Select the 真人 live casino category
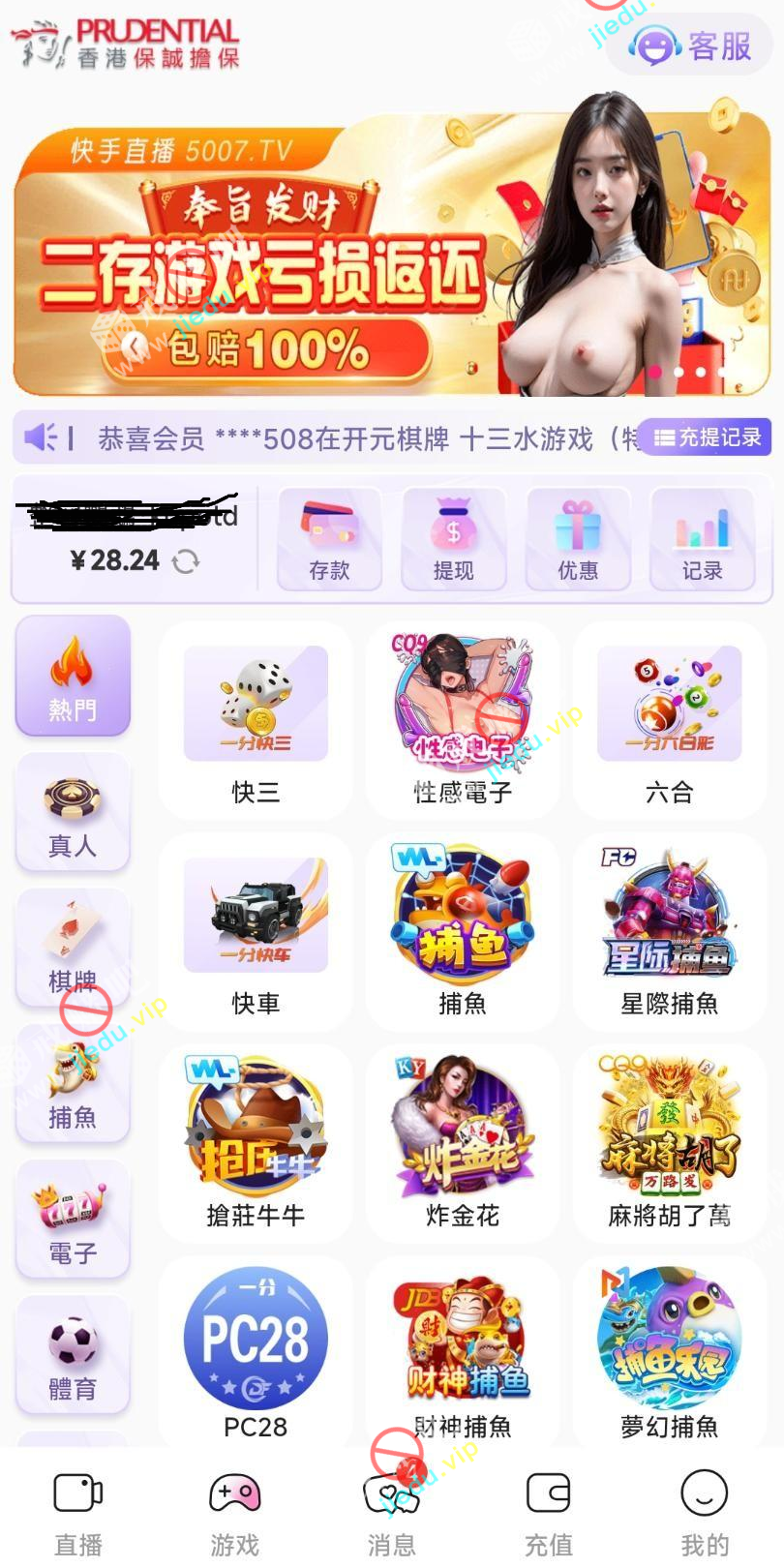The image size is (784, 1568). tap(73, 813)
